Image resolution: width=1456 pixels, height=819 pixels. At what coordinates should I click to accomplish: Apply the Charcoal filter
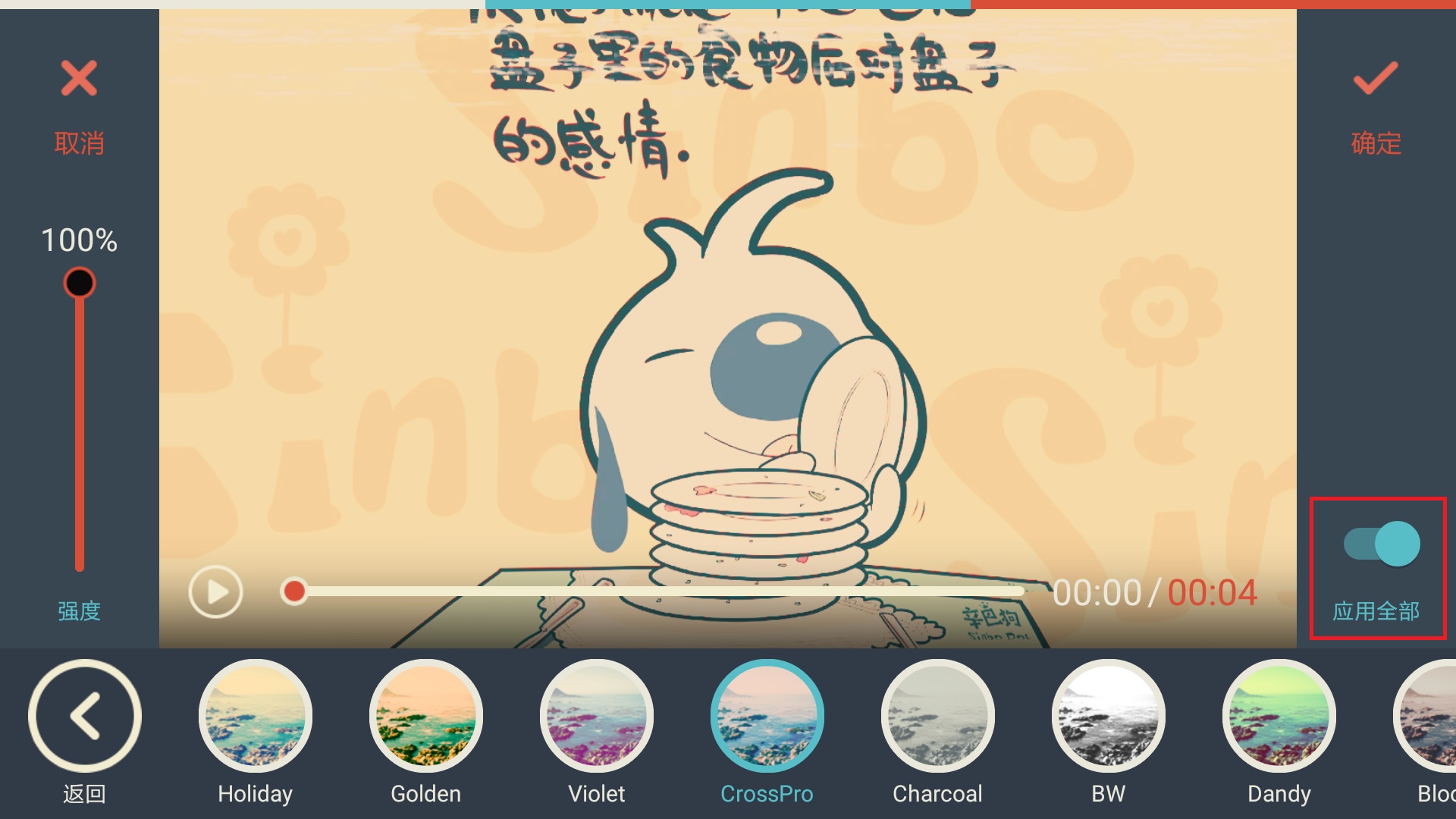[937, 717]
